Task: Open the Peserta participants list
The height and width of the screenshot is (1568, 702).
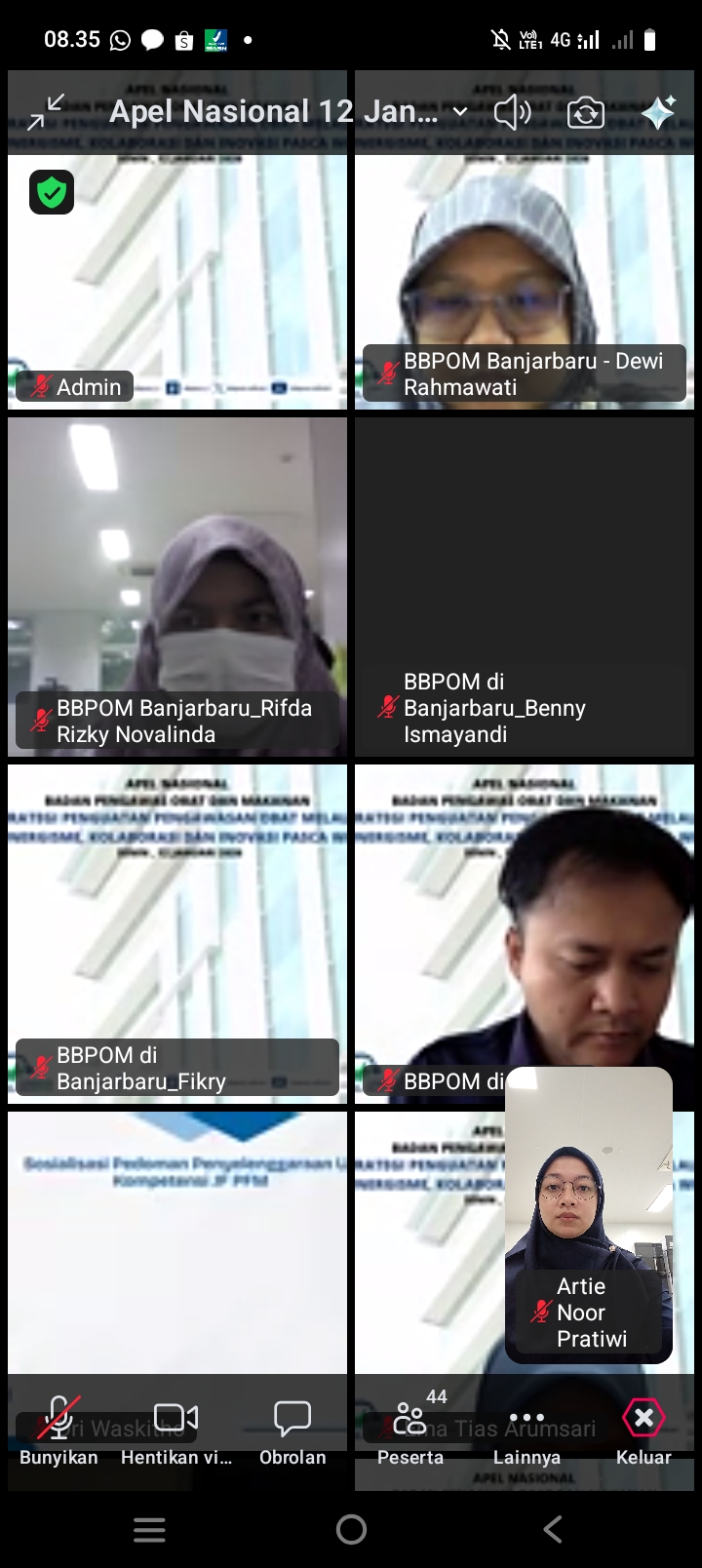Action: (x=410, y=1430)
